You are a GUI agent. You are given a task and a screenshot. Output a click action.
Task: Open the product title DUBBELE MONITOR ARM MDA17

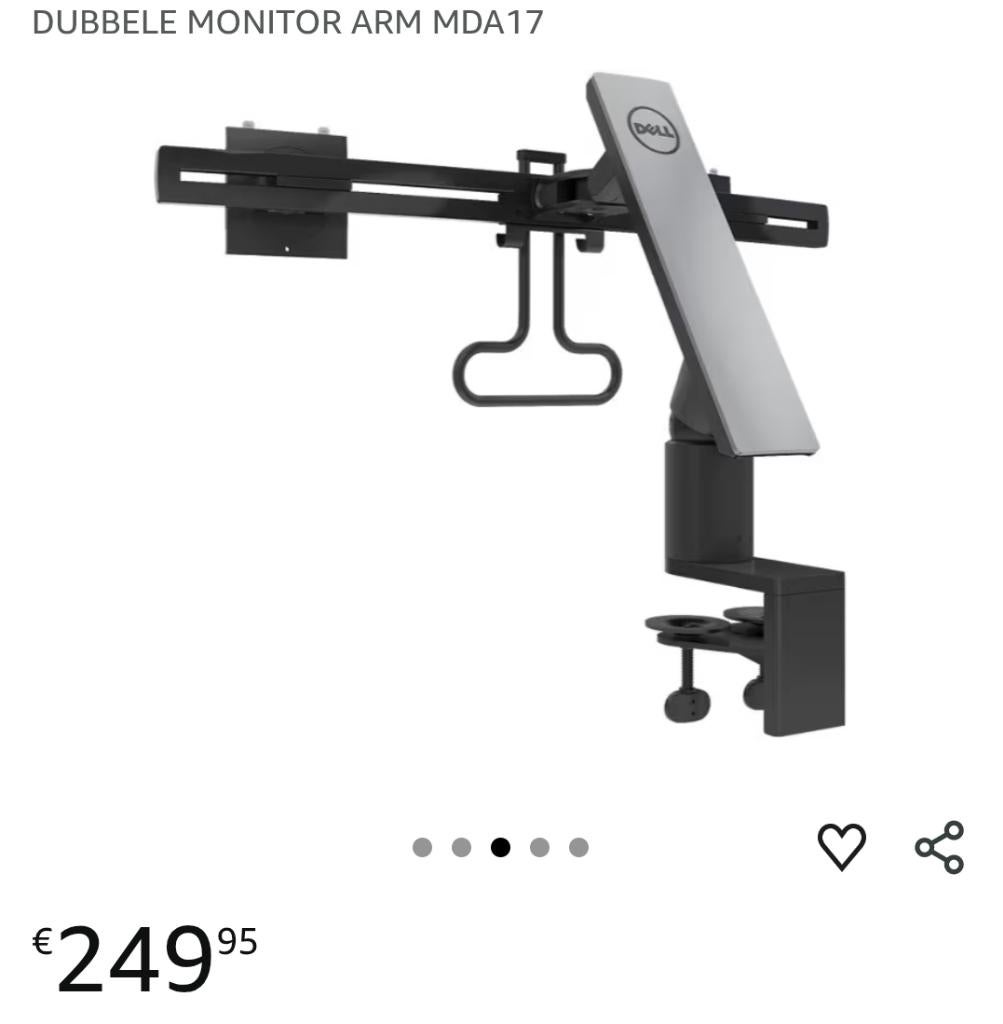coord(287,23)
